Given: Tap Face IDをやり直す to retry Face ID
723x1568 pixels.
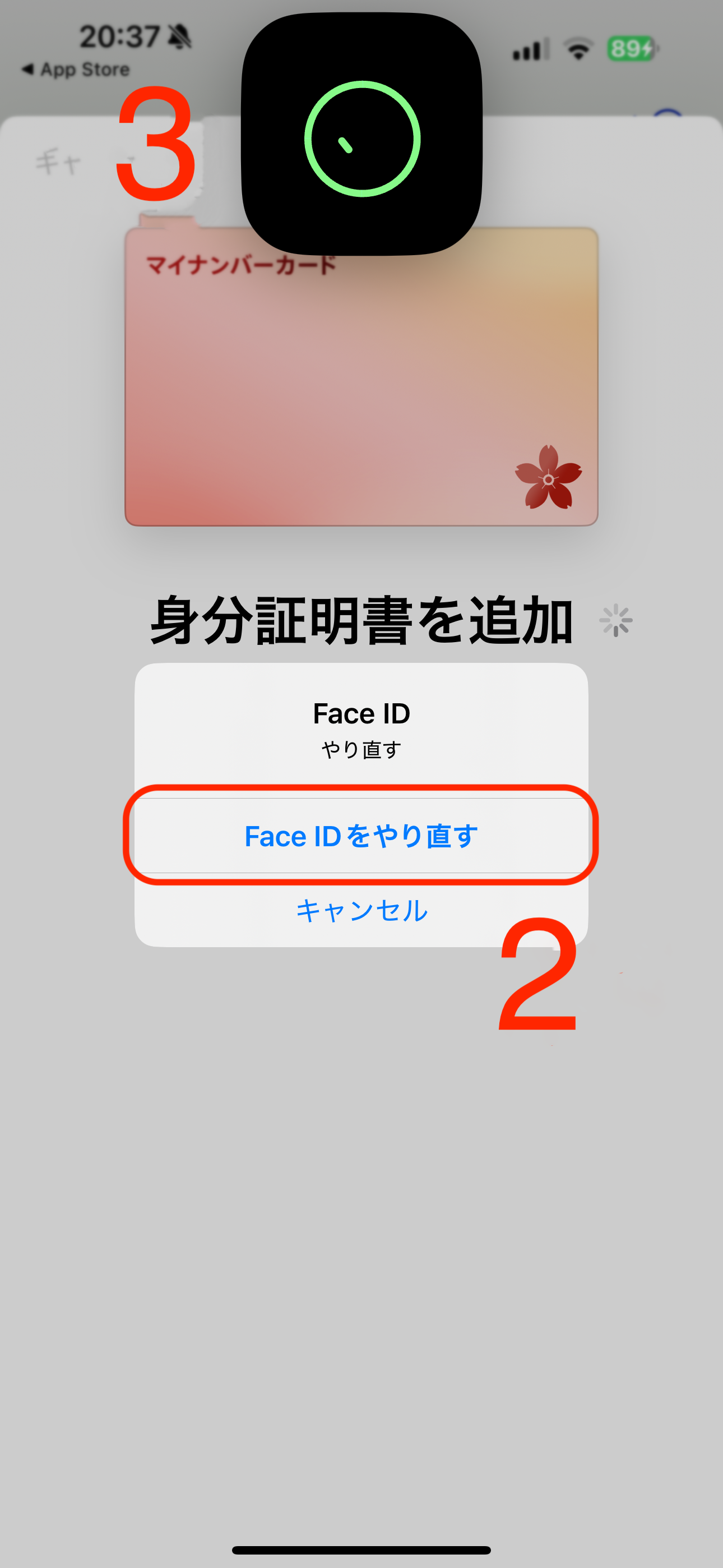Looking at the screenshot, I should point(361,836).
